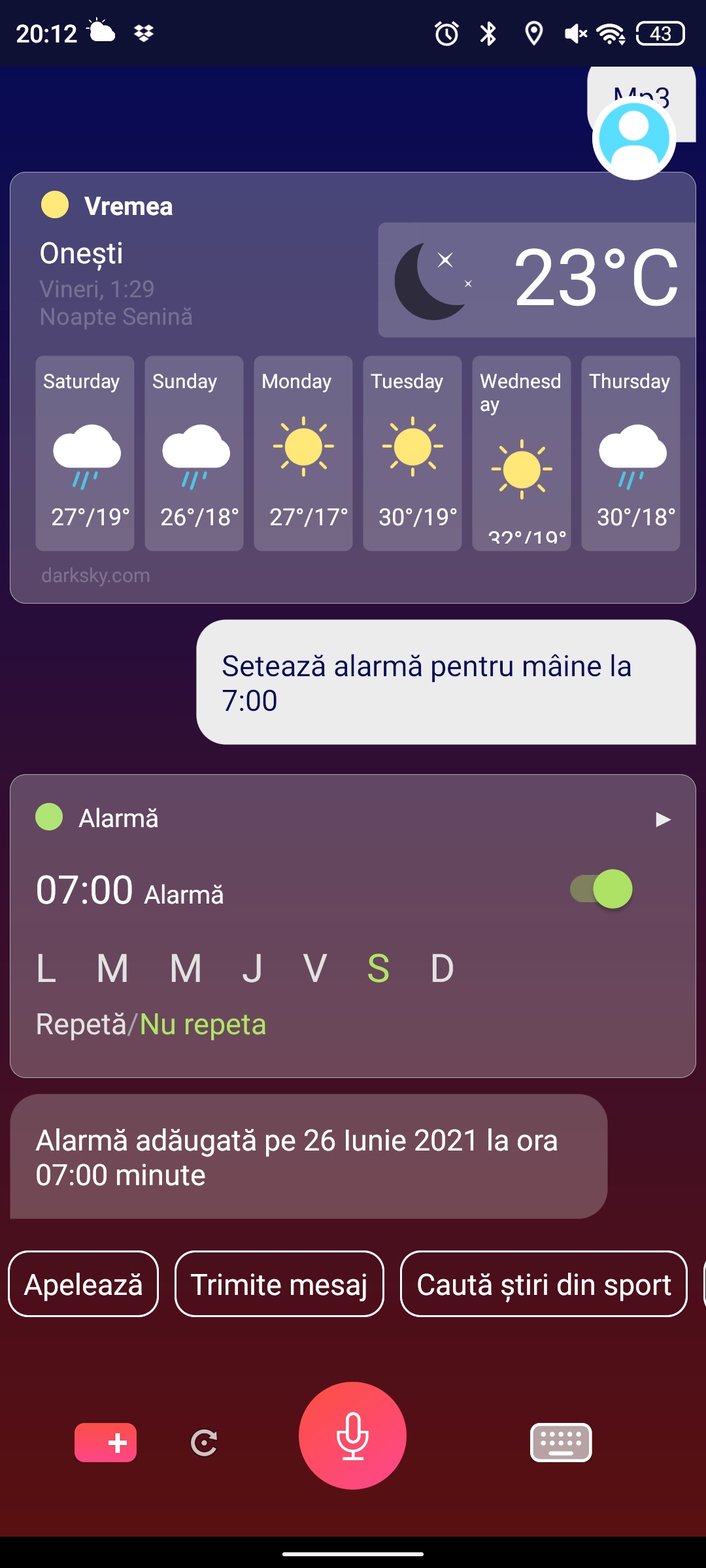Select the D day for the alarm
706x1568 pixels.
tap(442, 968)
